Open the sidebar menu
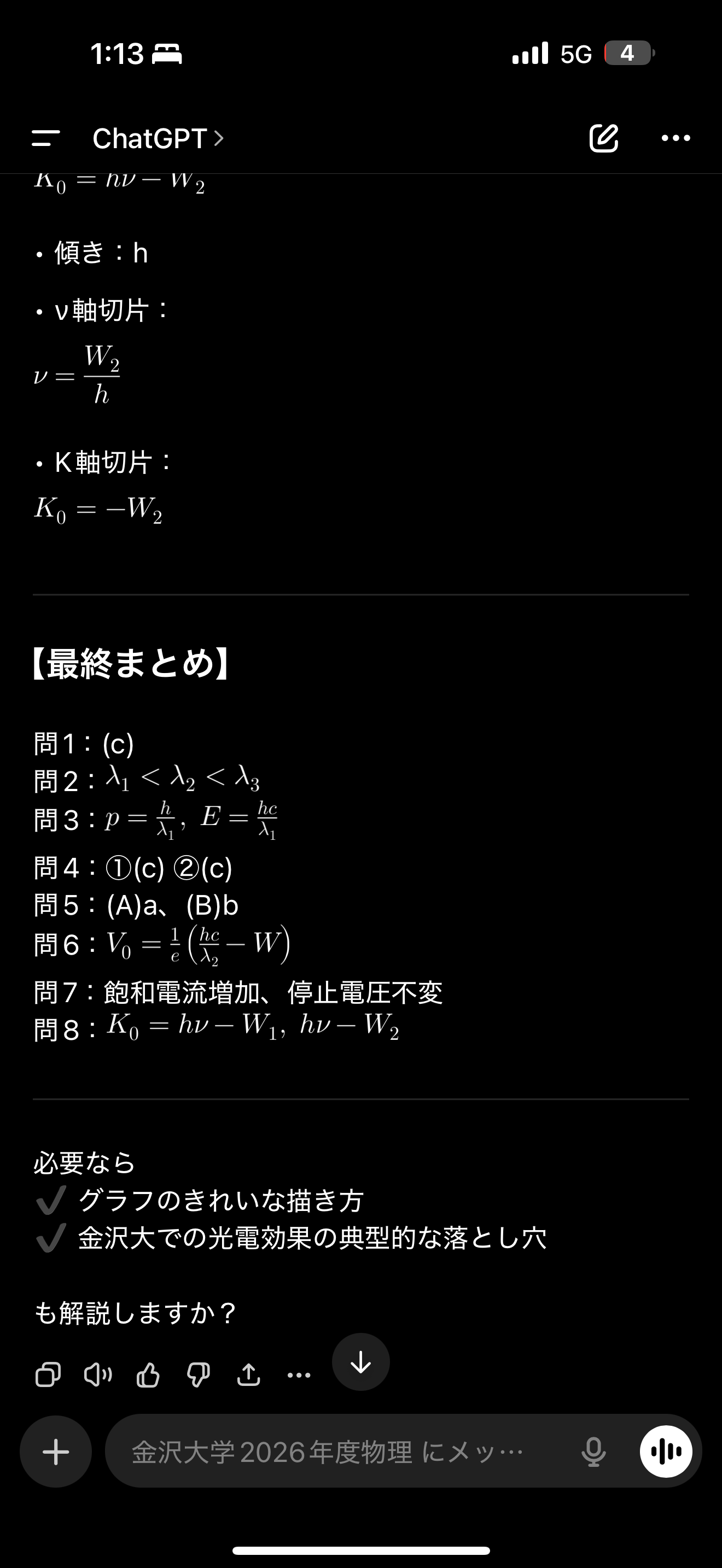Viewport: 722px width, 1568px height. tap(45, 138)
